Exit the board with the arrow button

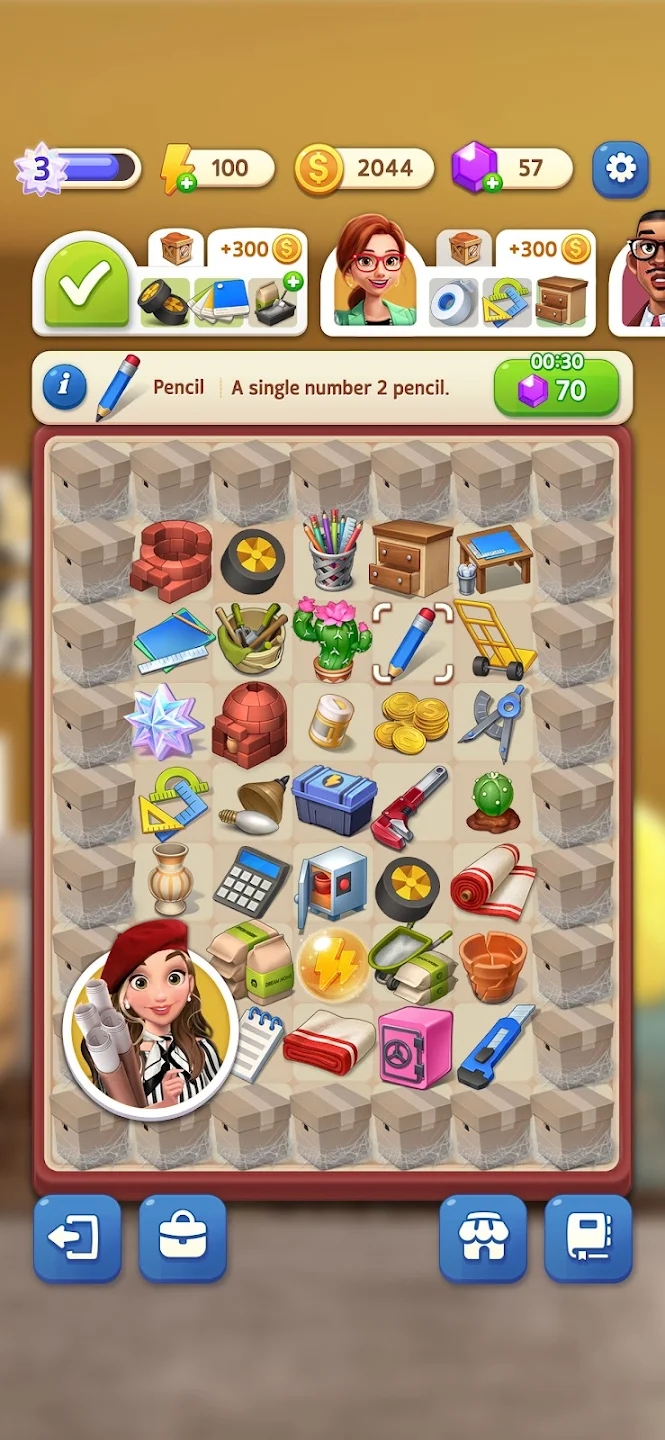click(77, 1239)
